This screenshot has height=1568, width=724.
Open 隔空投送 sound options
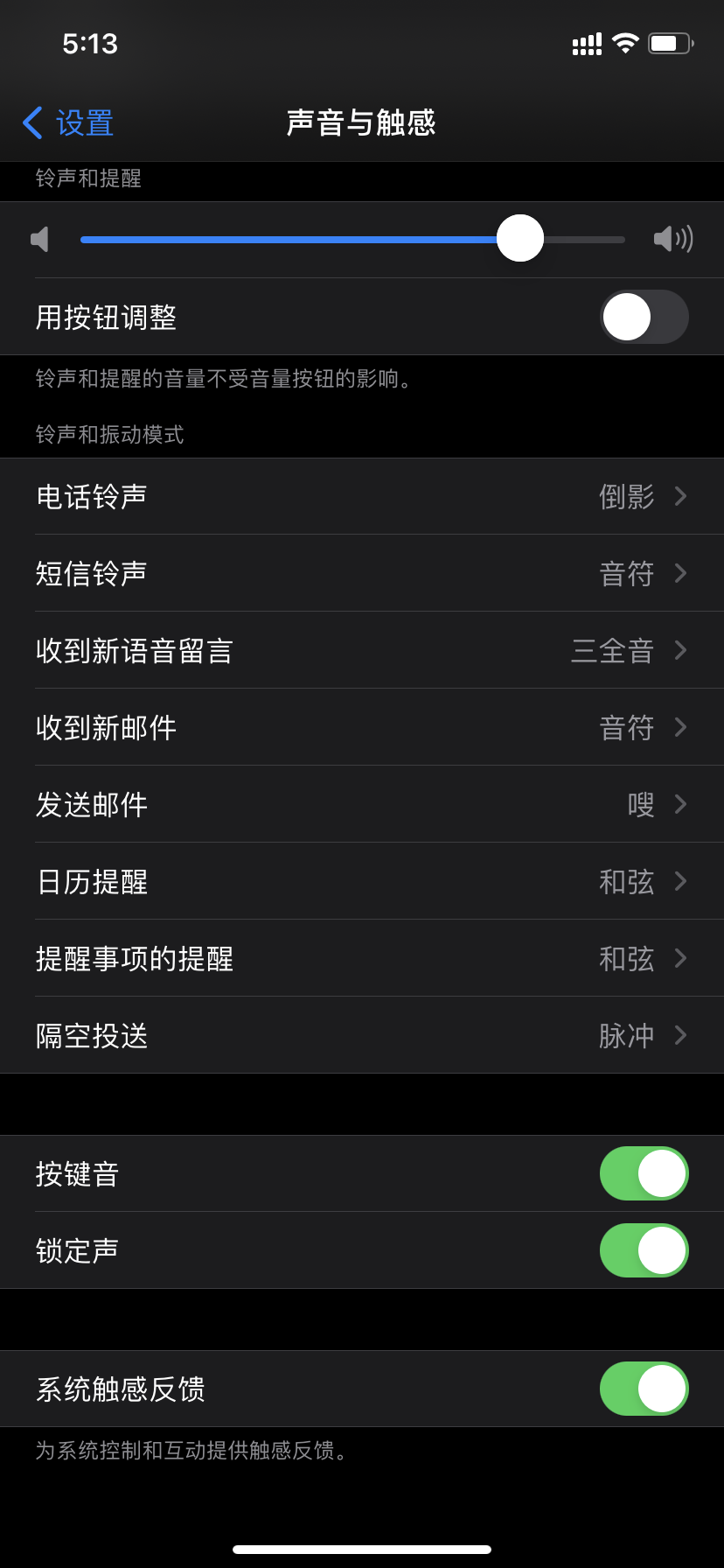point(362,1035)
